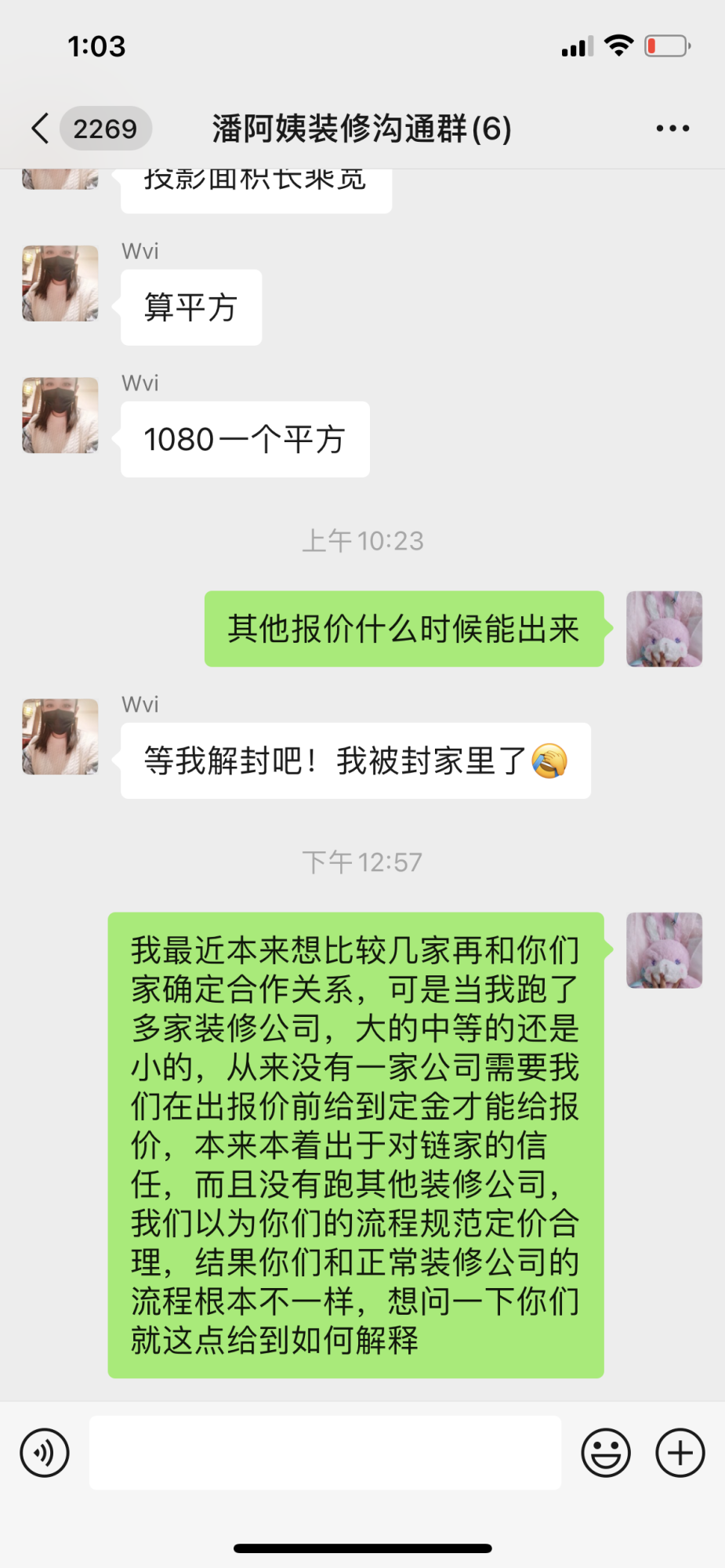
Task: Open my bunny avatar beside the long message
Action: (x=664, y=950)
